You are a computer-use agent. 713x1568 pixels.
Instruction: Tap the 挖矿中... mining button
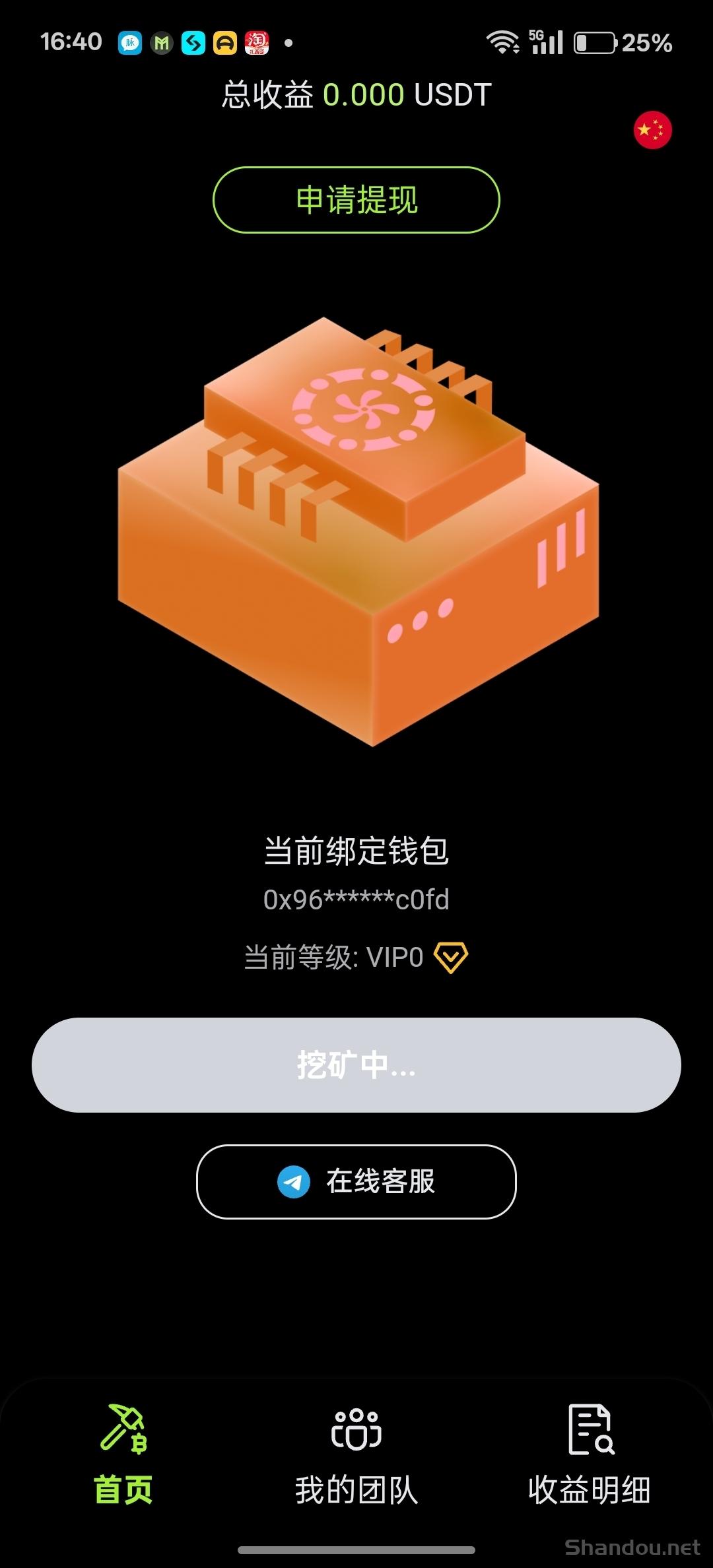(x=356, y=1065)
